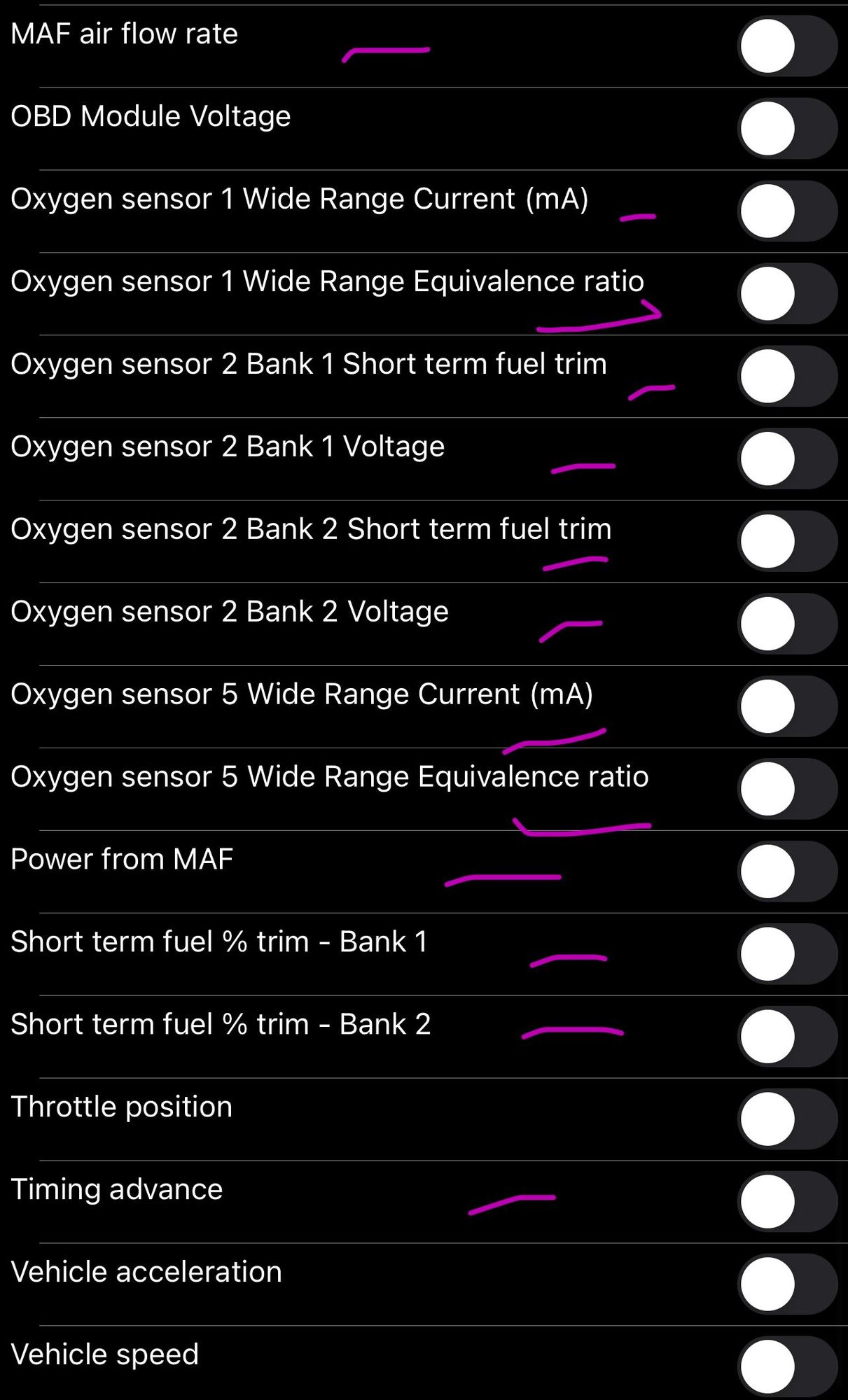Turn on OBD Module Voltage

coord(787,129)
